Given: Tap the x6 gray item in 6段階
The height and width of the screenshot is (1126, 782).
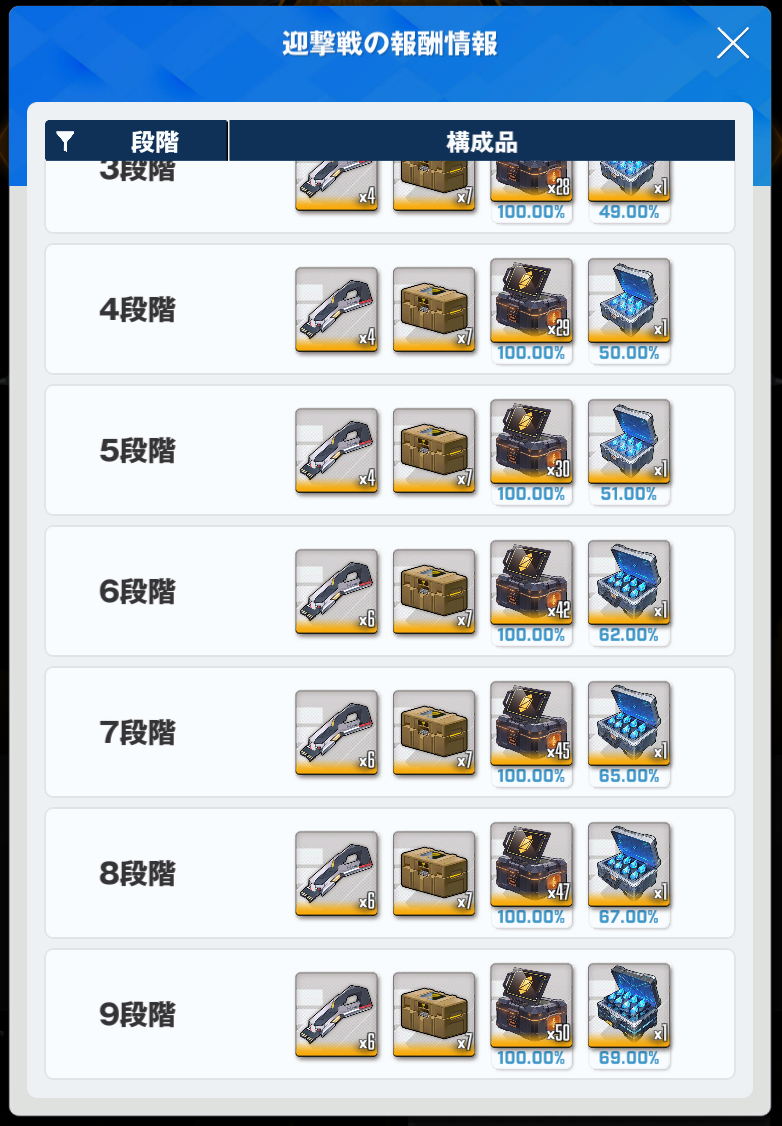Looking at the screenshot, I should [337, 591].
